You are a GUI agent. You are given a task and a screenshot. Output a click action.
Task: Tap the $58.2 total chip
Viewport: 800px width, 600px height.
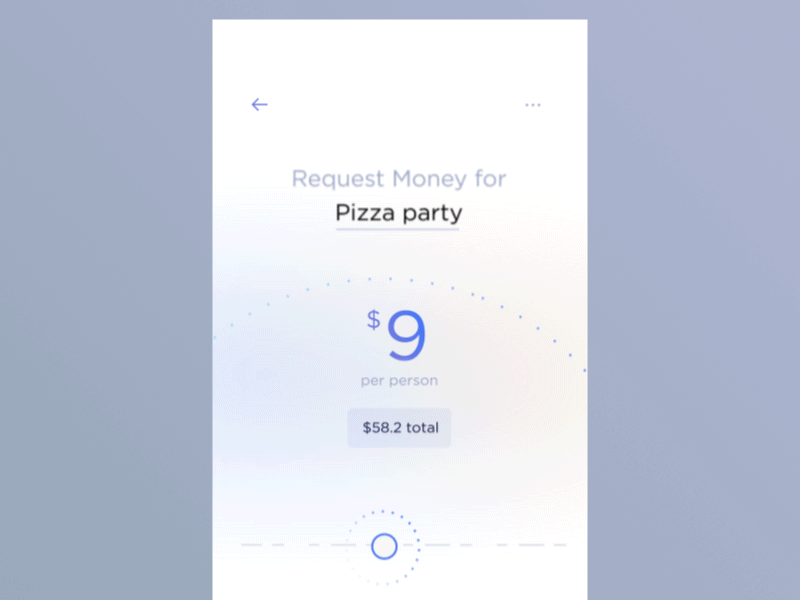click(400, 427)
